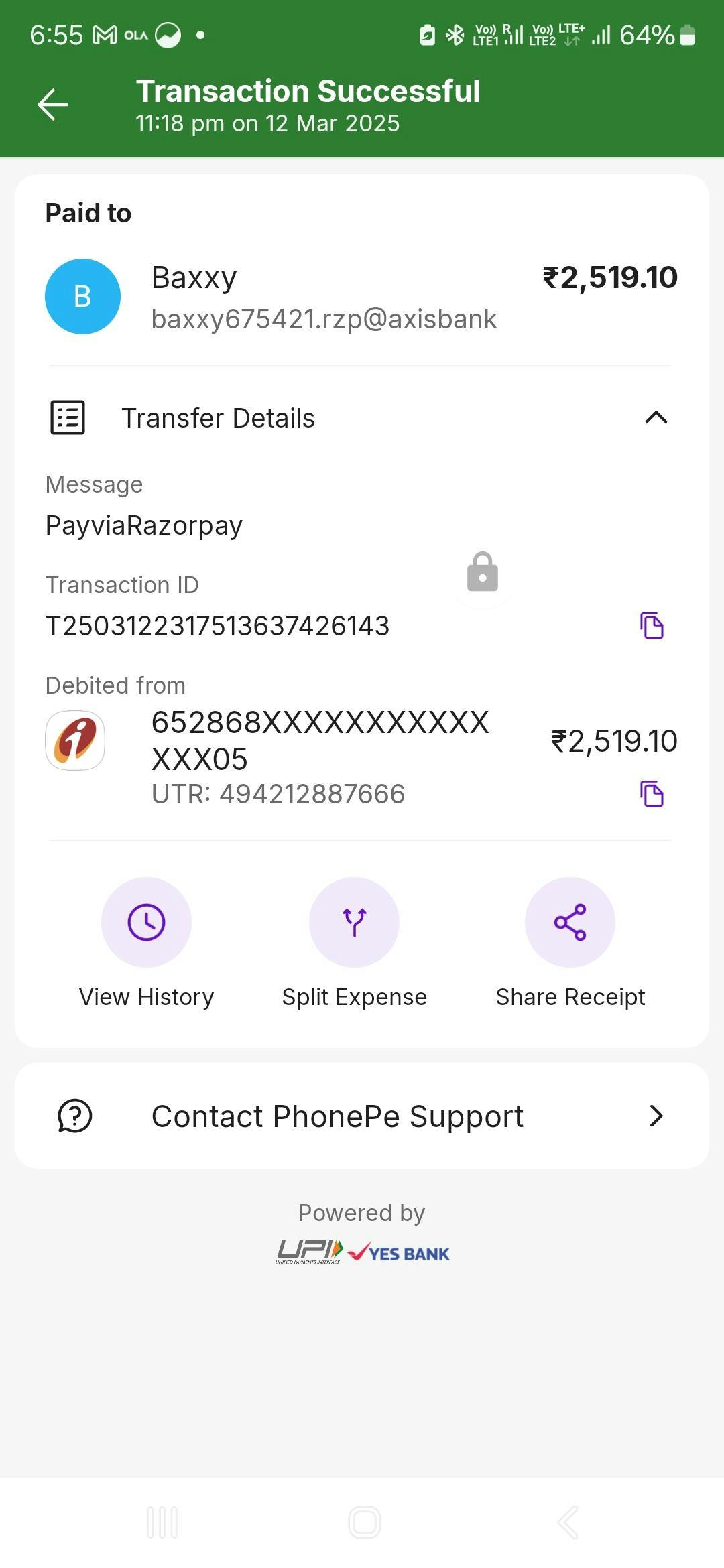Viewport: 724px width, 1568px height.
Task: Open system recent apps
Action: click(162, 1522)
